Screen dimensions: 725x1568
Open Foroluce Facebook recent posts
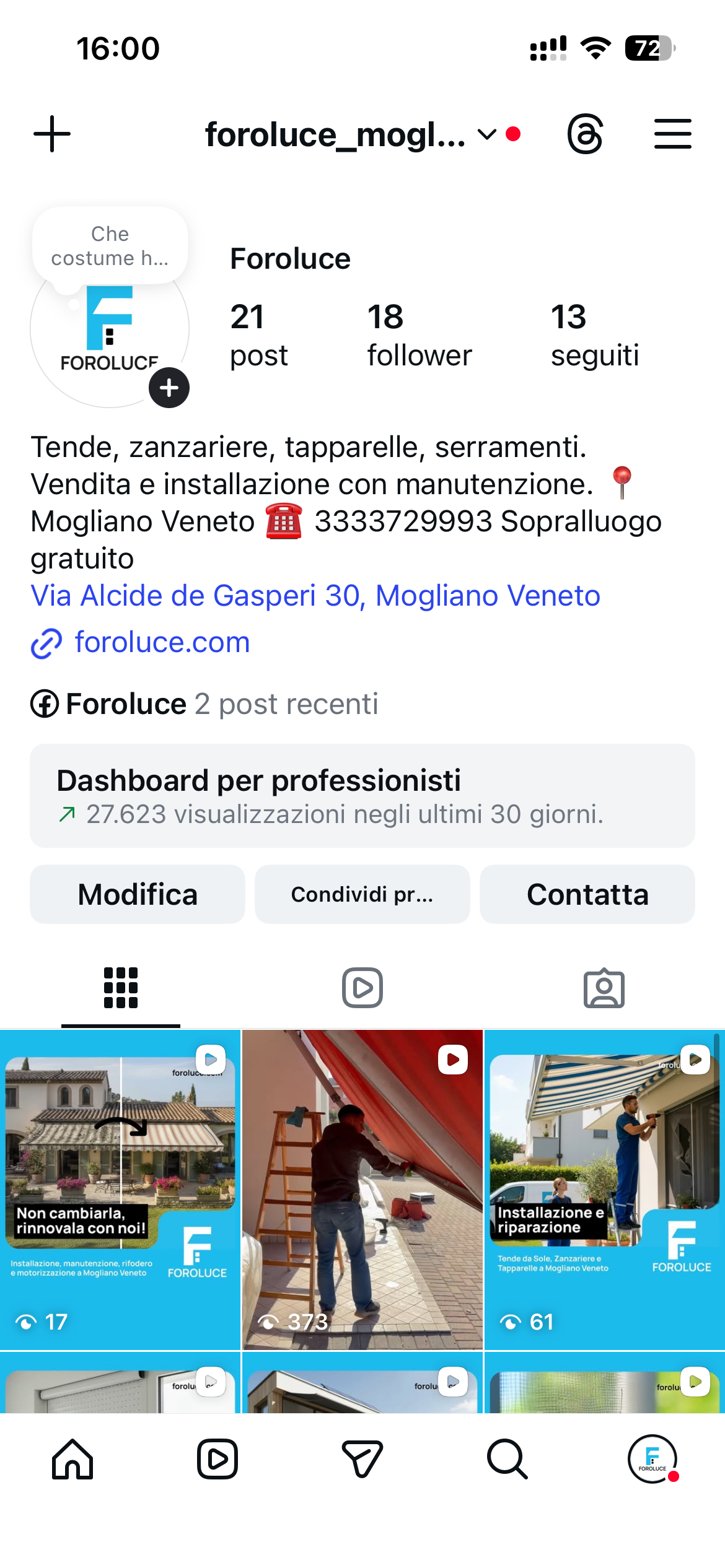[x=204, y=704]
